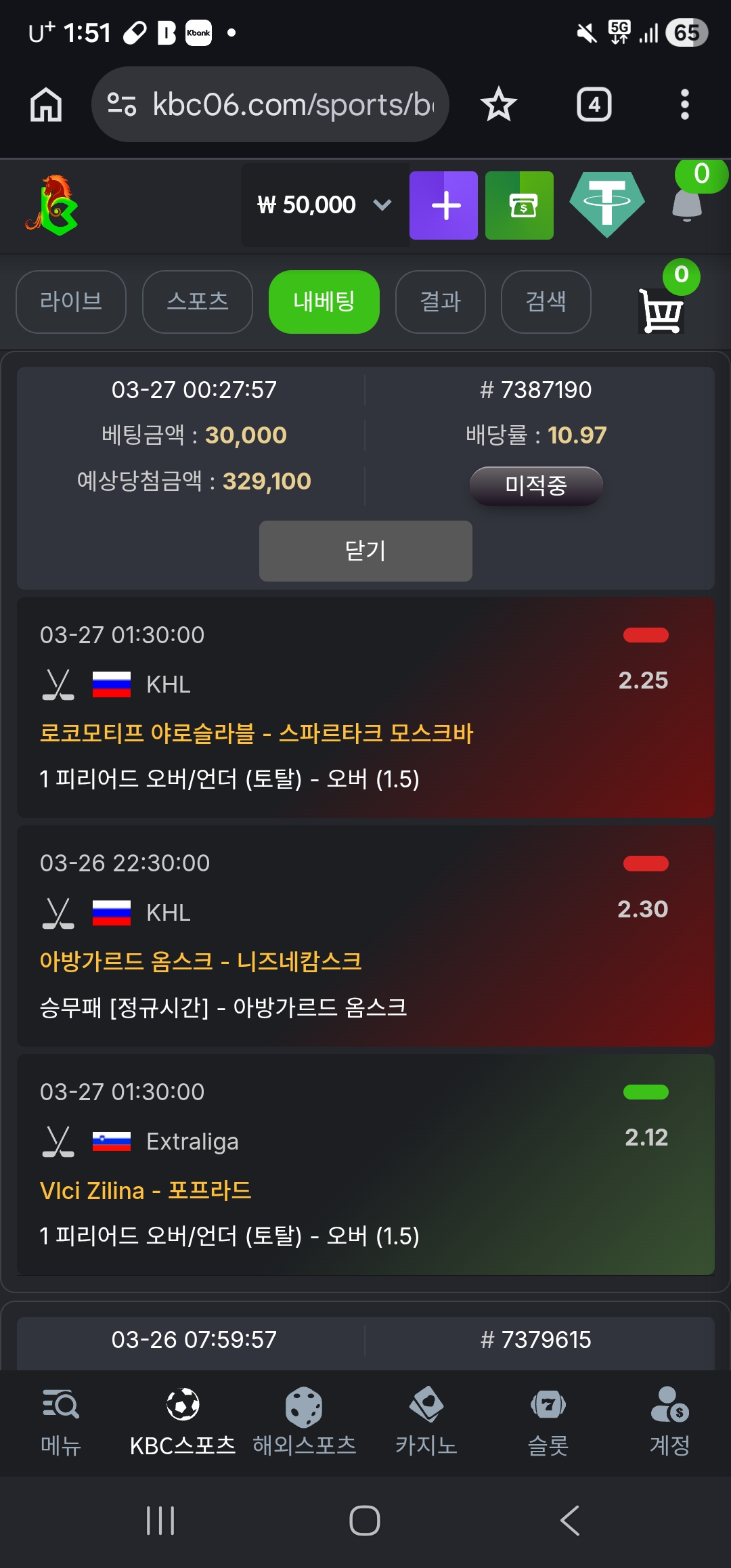Open the browser tab switcher

[594, 105]
